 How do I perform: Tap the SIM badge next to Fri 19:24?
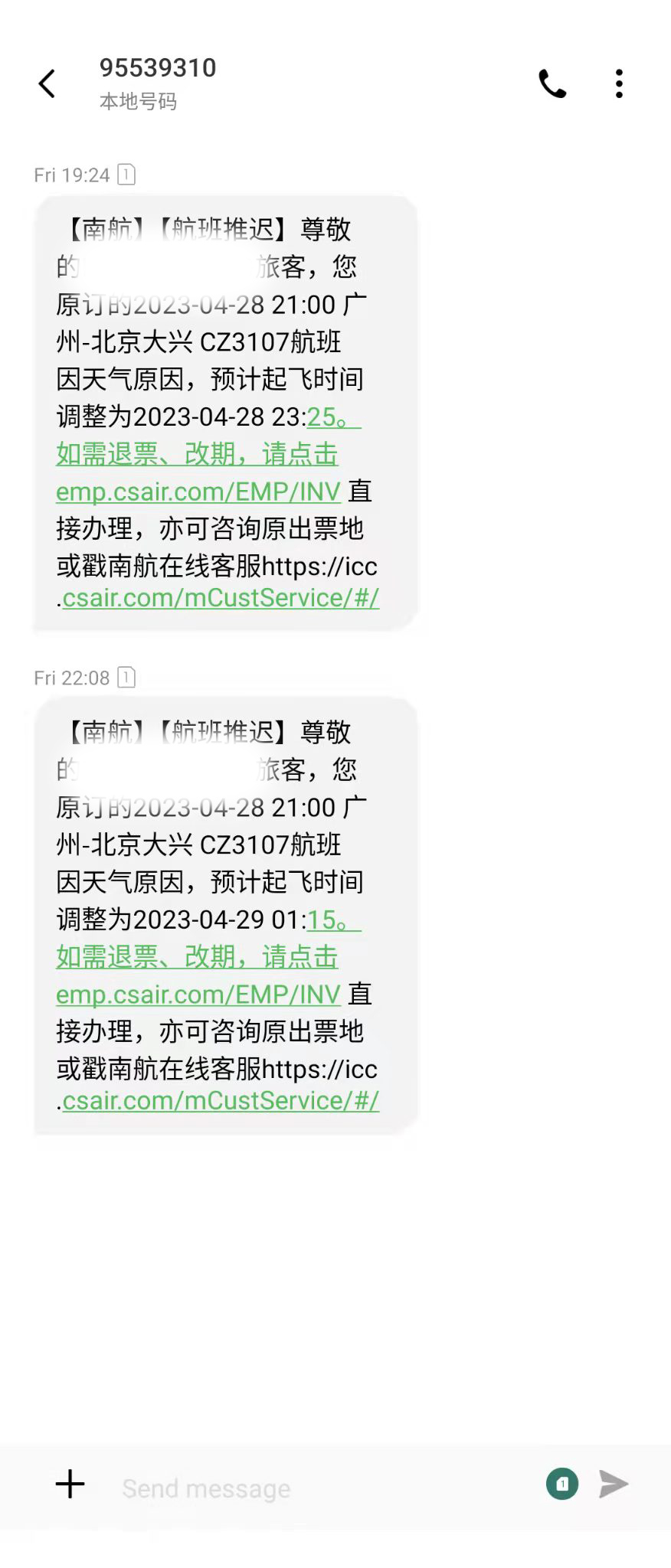[x=126, y=175]
